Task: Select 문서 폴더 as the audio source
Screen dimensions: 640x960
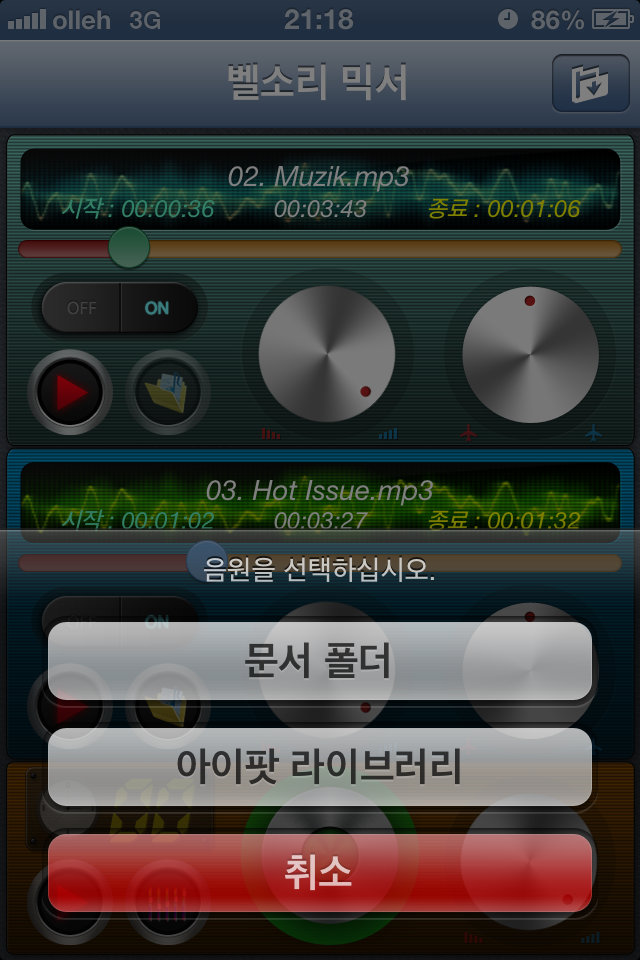Action: (320, 661)
